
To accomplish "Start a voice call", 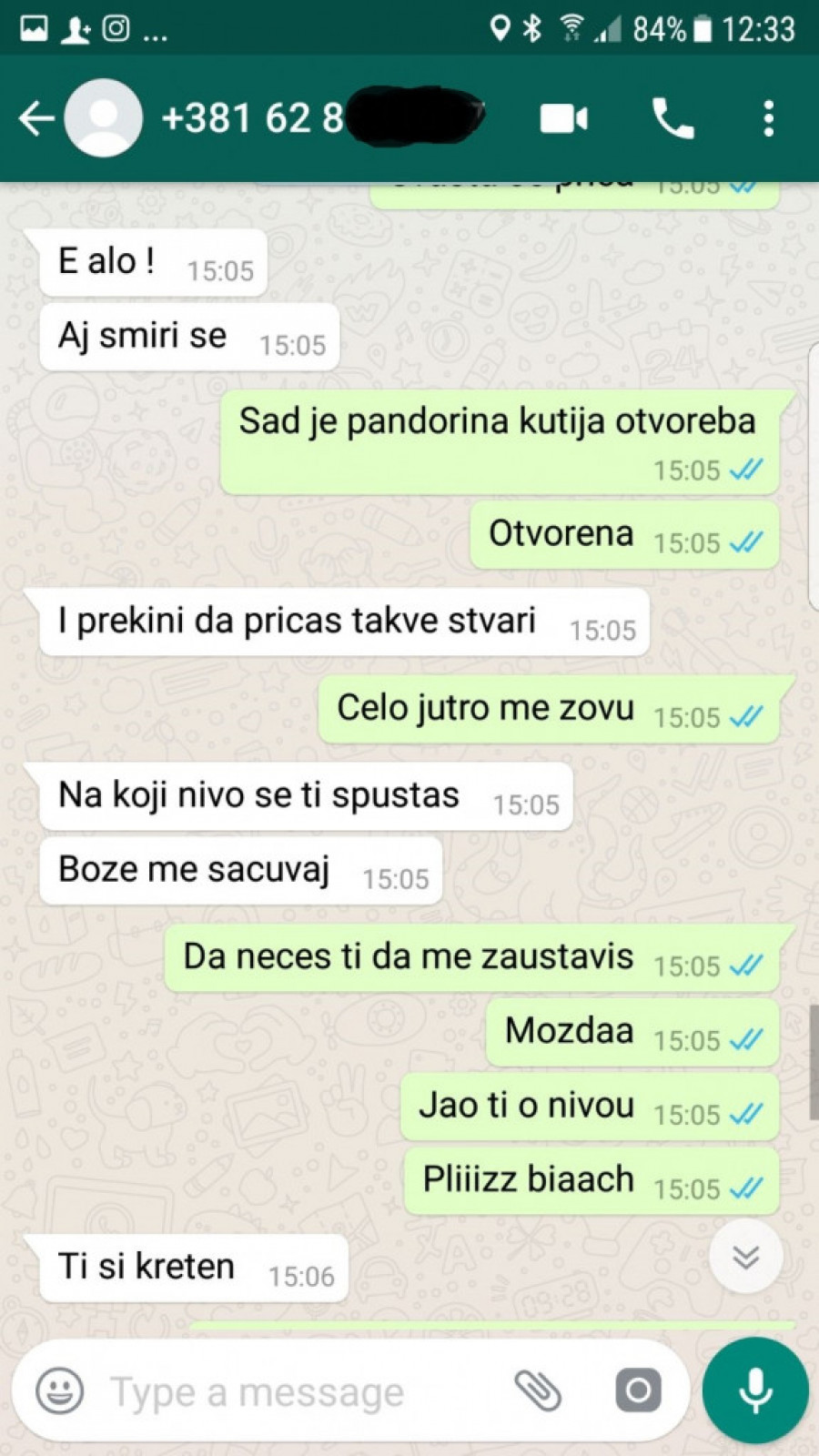I will [672, 118].
